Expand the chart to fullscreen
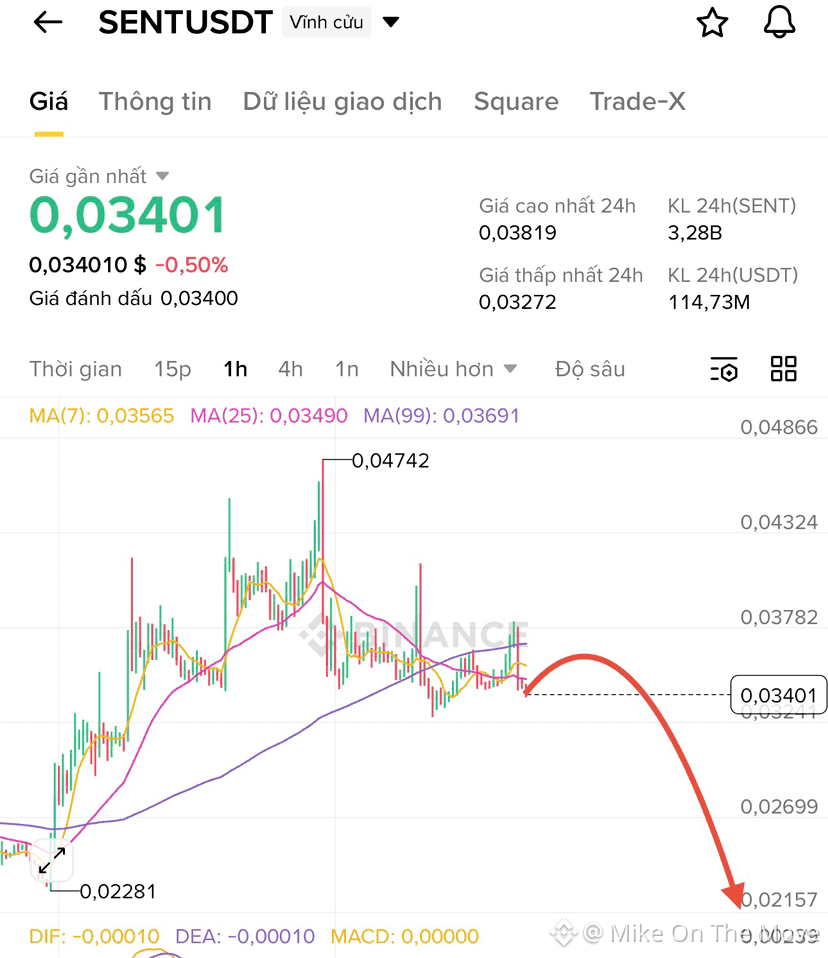The image size is (828, 958). coord(51,858)
